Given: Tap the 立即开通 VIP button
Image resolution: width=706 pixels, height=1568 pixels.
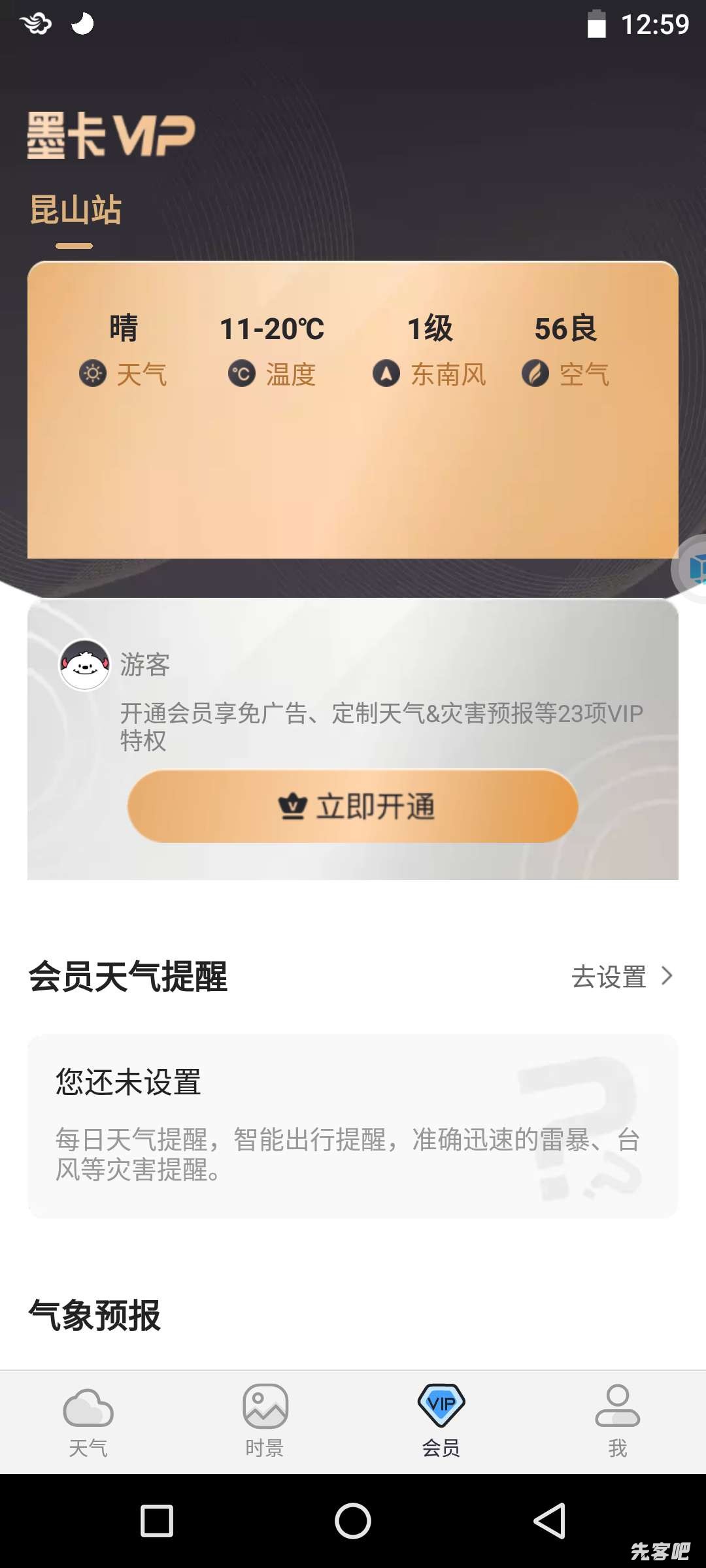Looking at the screenshot, I should click(353, 806).
